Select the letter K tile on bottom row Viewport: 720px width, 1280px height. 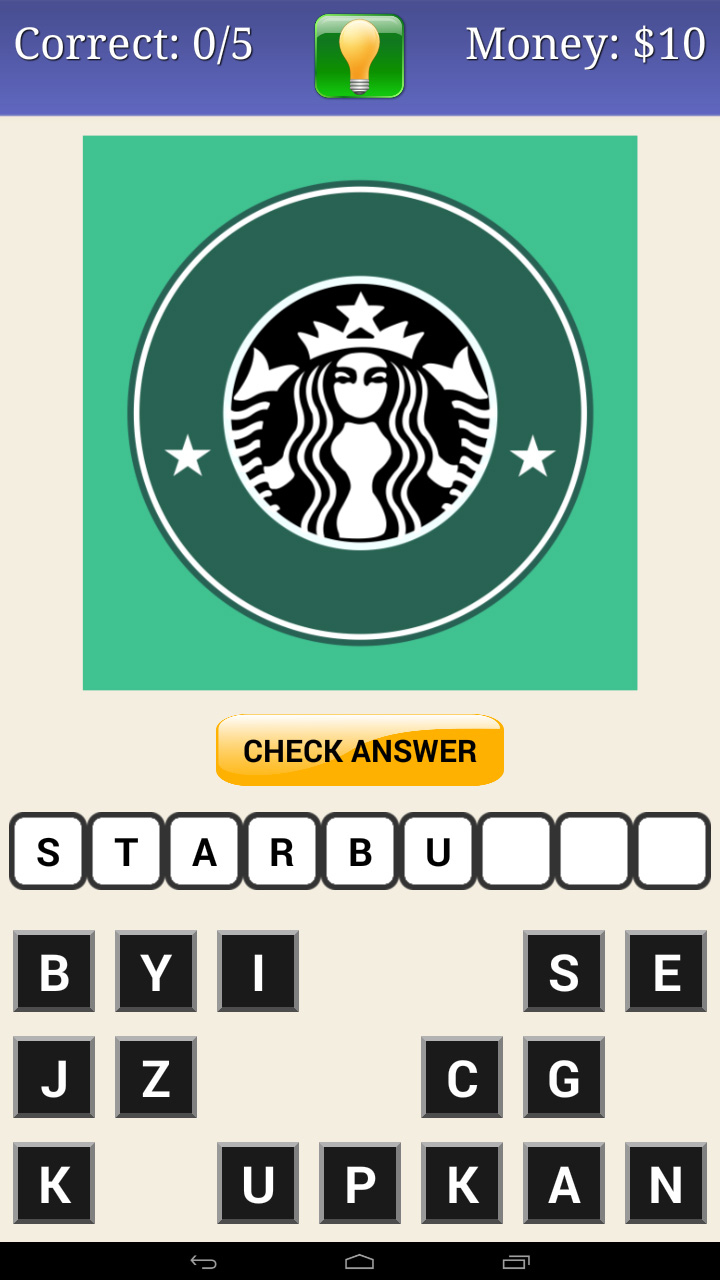[55, 1183]
